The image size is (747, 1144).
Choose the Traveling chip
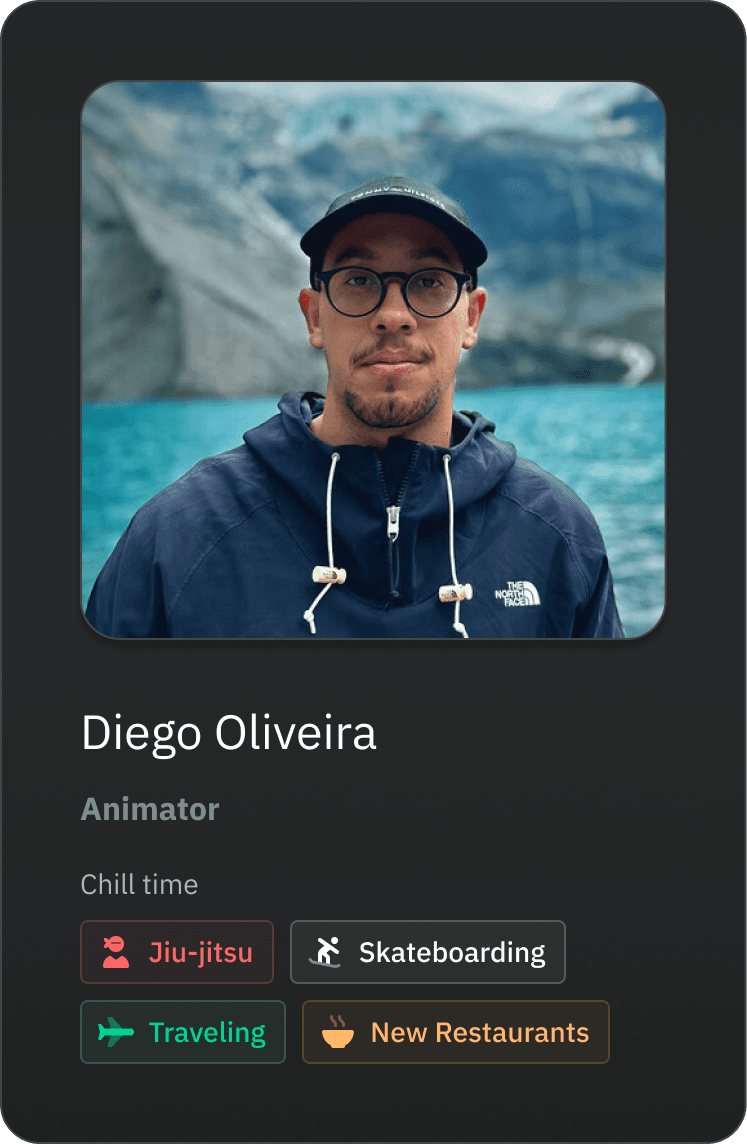point(183,1032)
